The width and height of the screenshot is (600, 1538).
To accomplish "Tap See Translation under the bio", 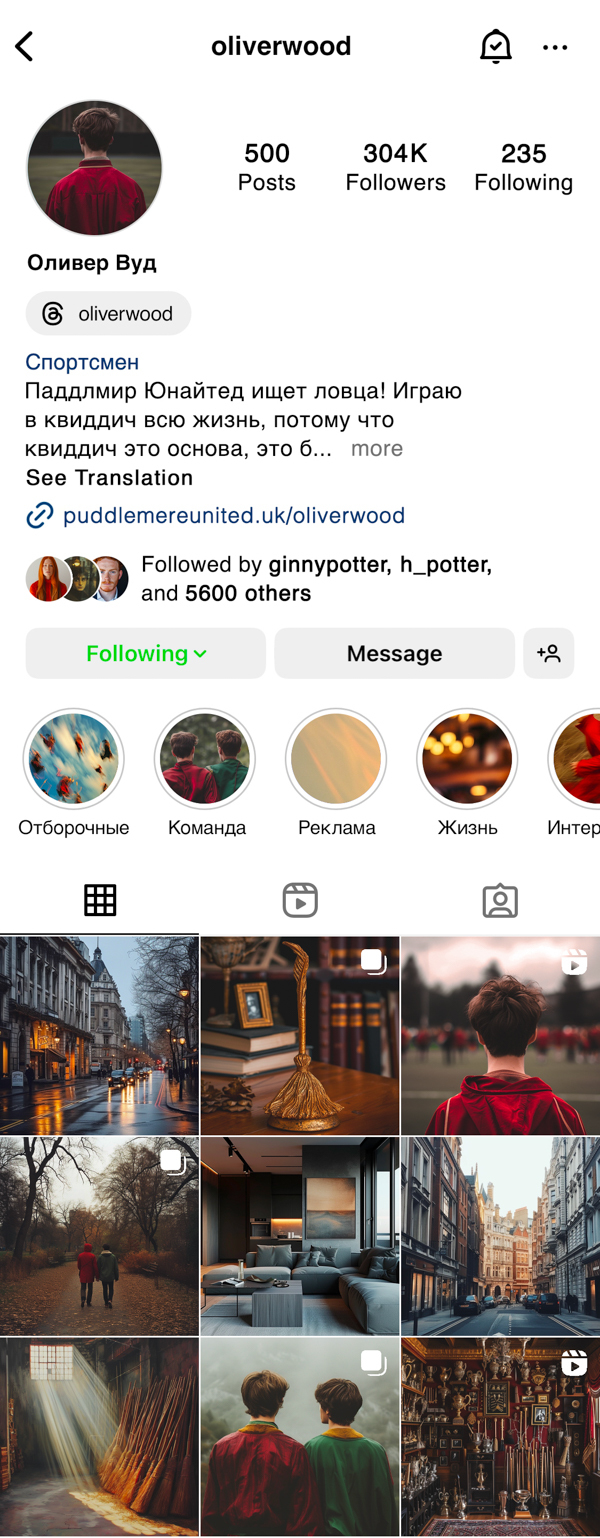I will [x=109, y=478].
